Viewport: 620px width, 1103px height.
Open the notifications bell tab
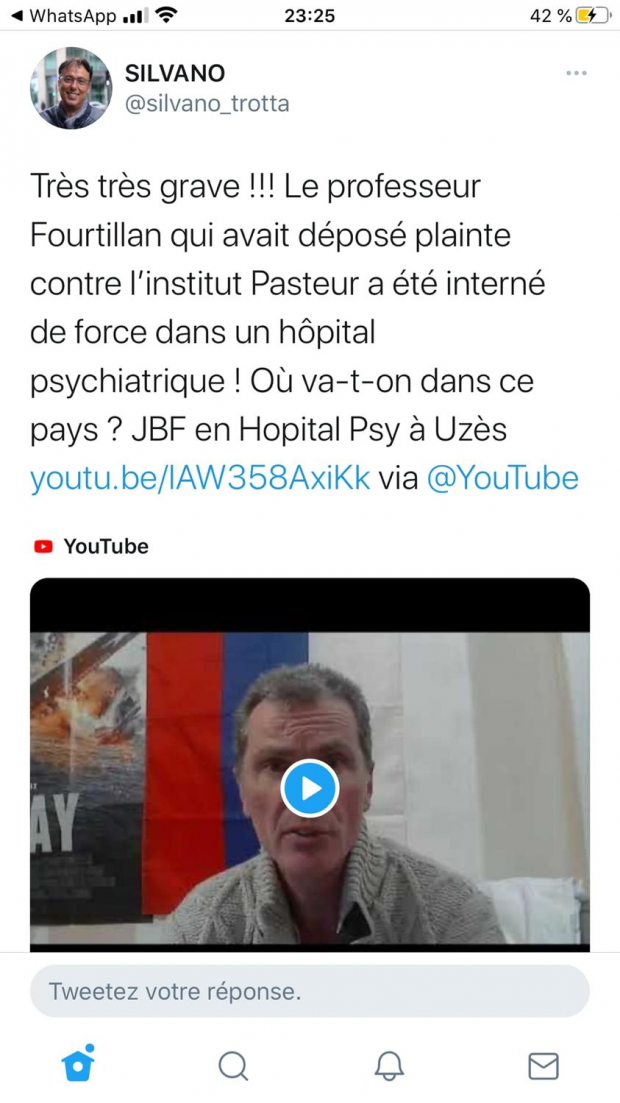389,1066
